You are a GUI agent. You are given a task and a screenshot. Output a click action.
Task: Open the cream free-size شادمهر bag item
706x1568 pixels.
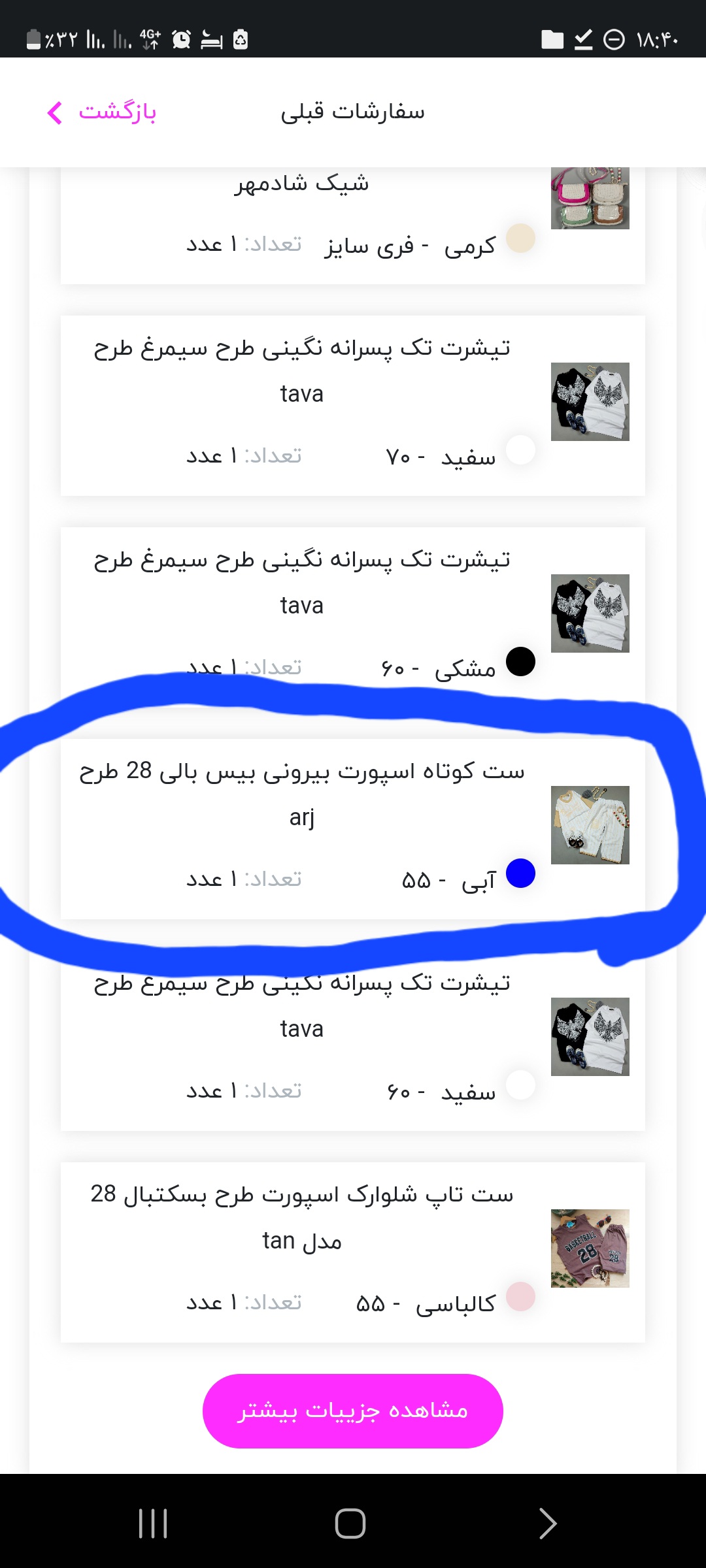click(x=353, y=225)
